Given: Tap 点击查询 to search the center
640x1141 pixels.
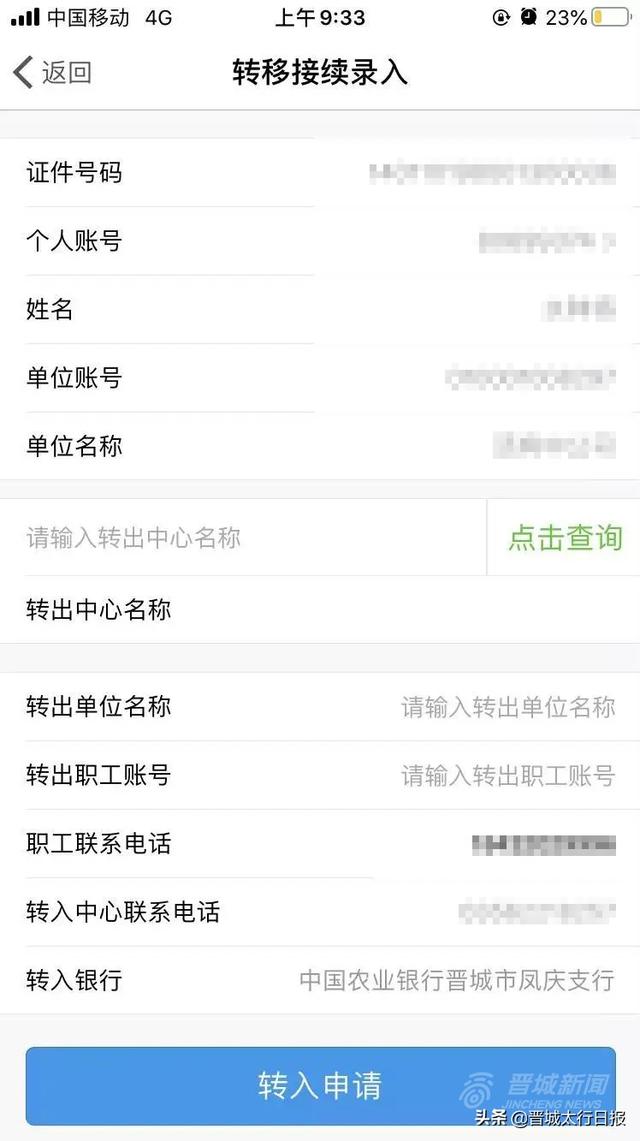Looking at the screenshot, I should [x=565, y=538].
